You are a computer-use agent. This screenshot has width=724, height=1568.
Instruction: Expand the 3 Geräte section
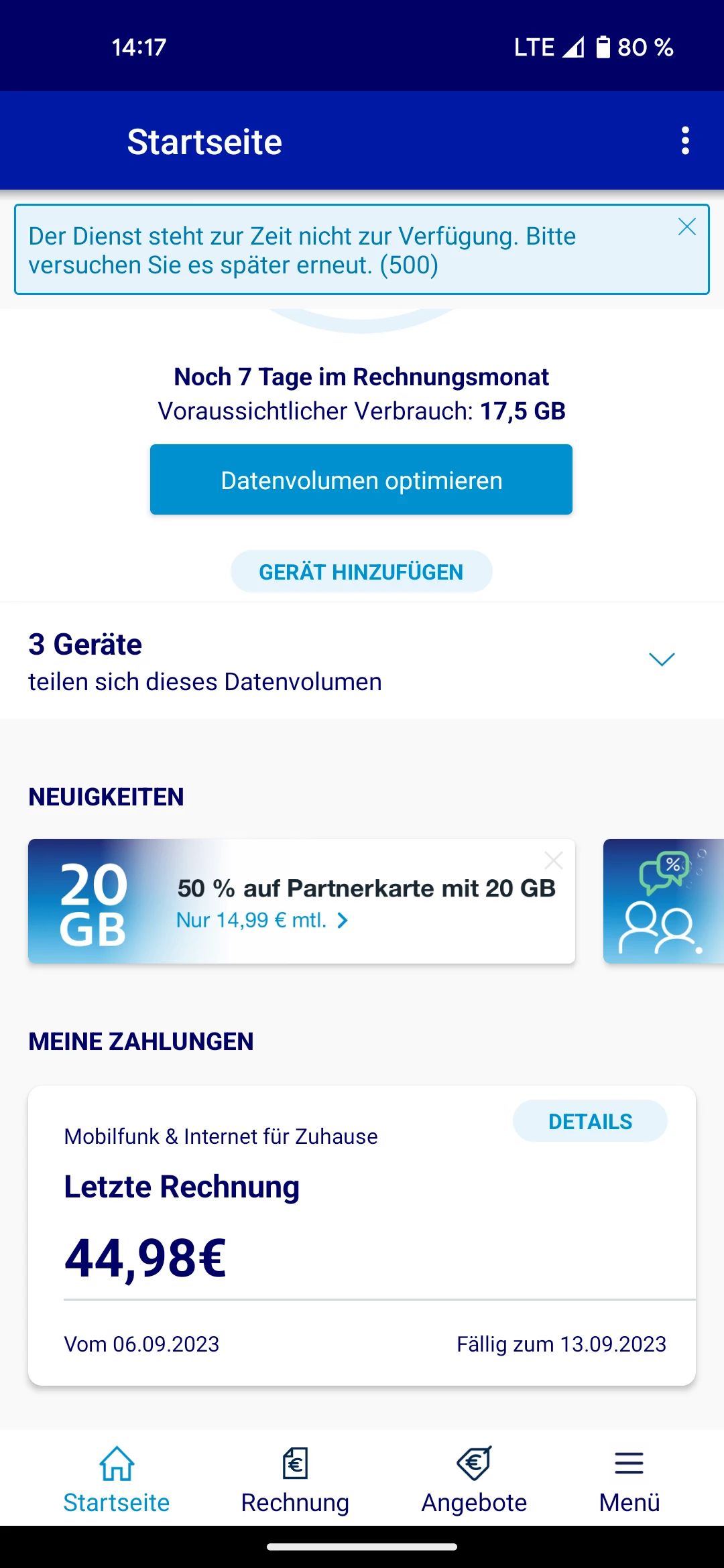pos(662,660)
